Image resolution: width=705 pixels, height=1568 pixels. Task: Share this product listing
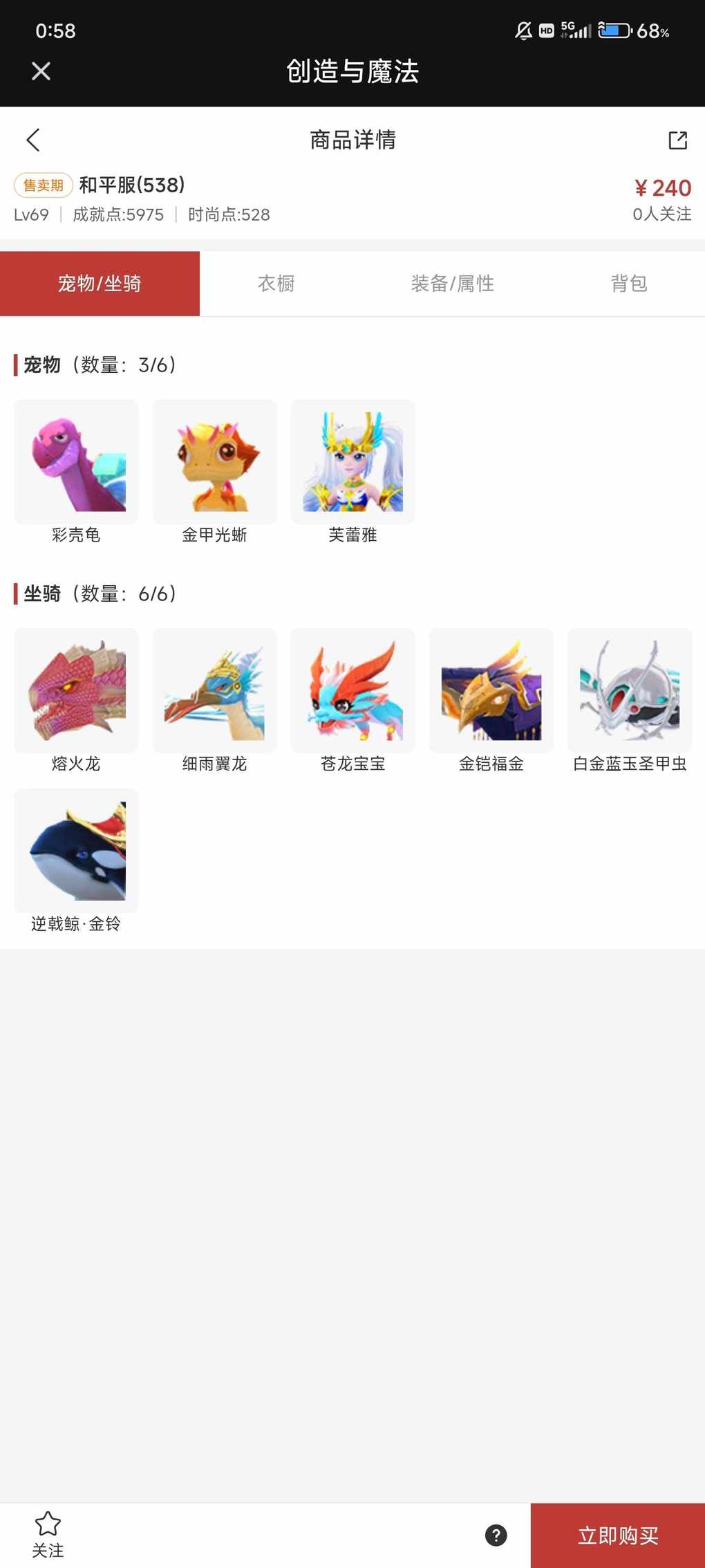tap(677, 140)
